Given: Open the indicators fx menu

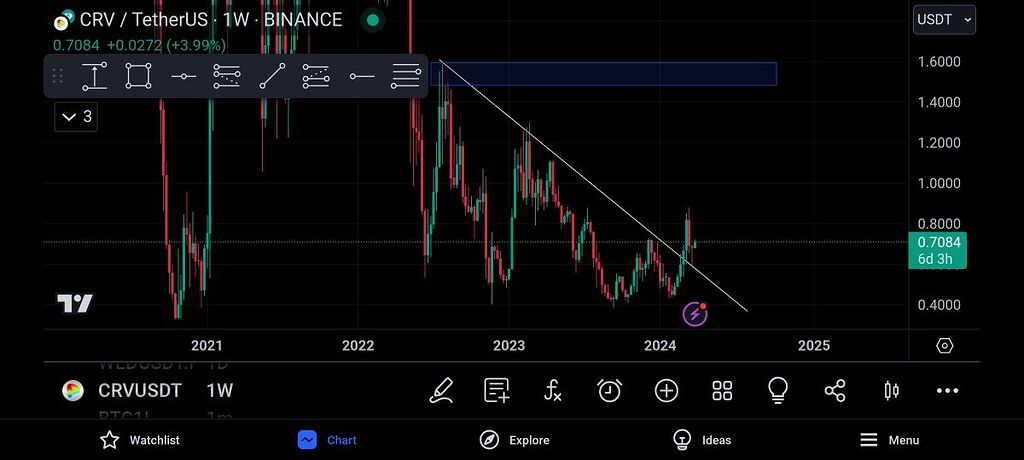Looking at the screenshot, I should [553, 391].
